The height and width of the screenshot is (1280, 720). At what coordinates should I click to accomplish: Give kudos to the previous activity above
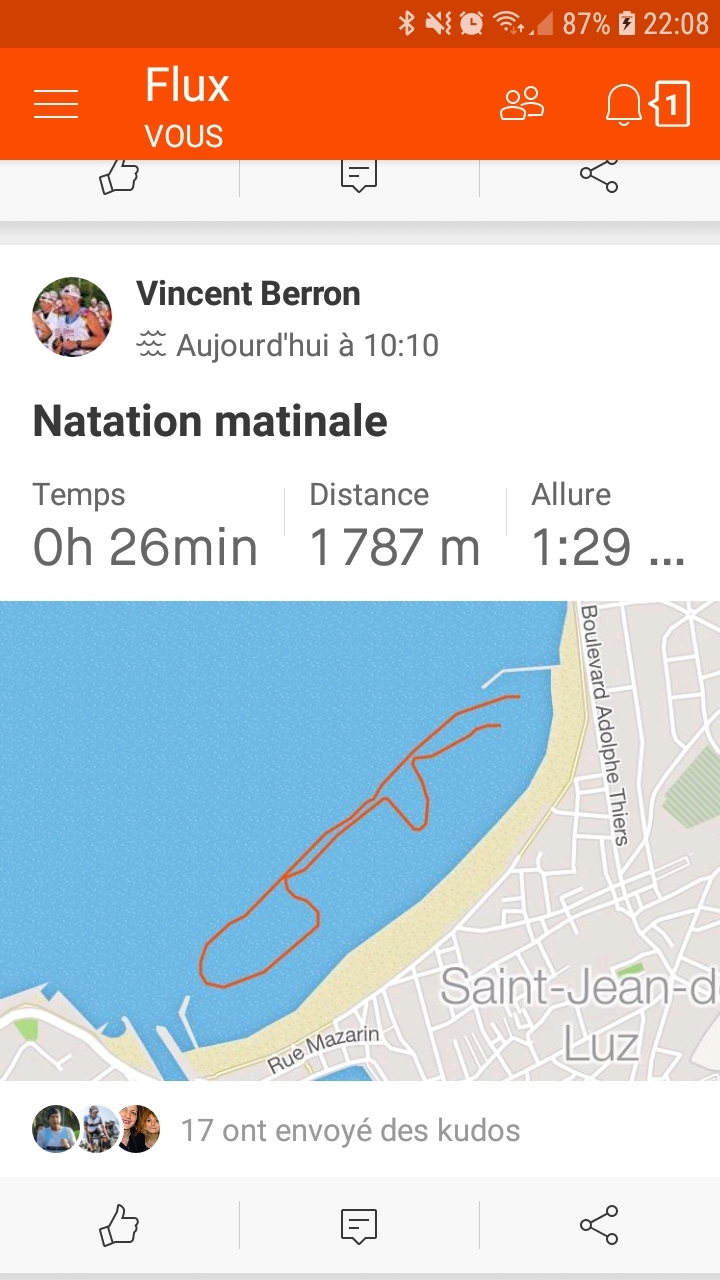coord(119,177)
